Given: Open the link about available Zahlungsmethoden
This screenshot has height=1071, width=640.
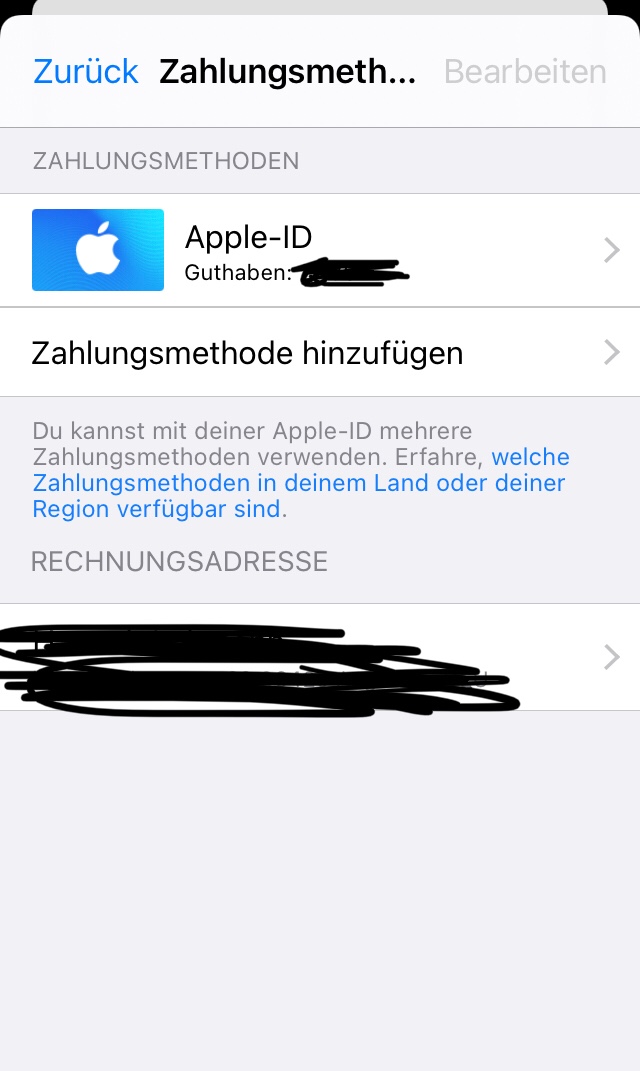Looking at the screenshot, I should [301, 483].
